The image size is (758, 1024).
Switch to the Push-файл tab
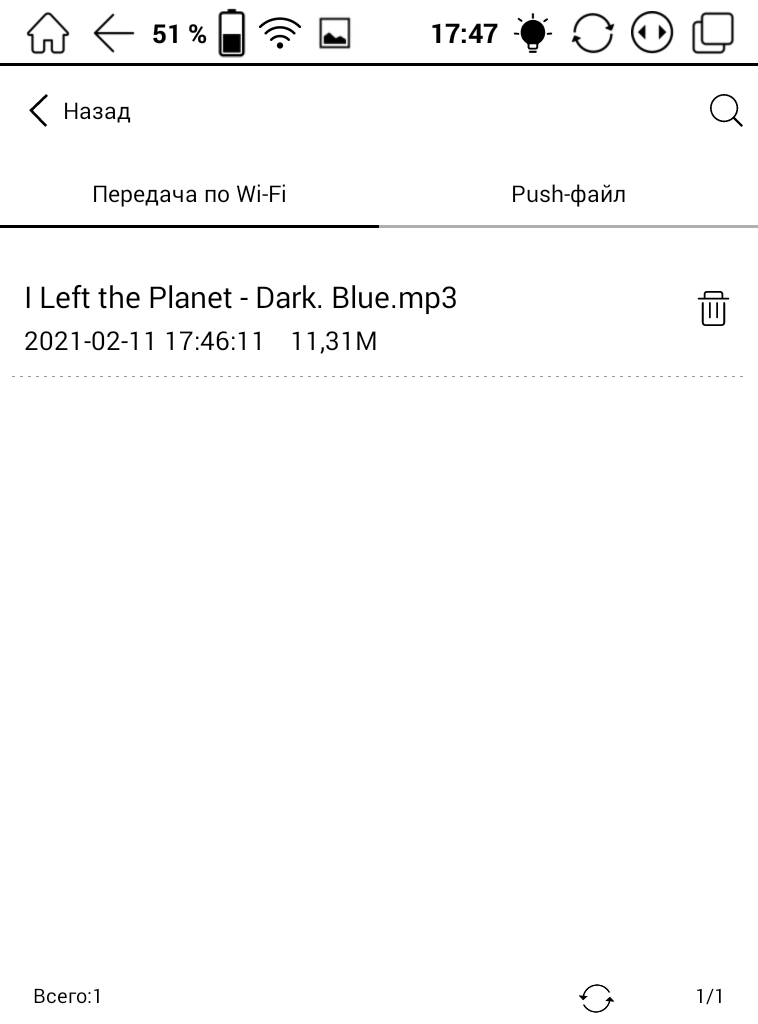tap(568, 194)
